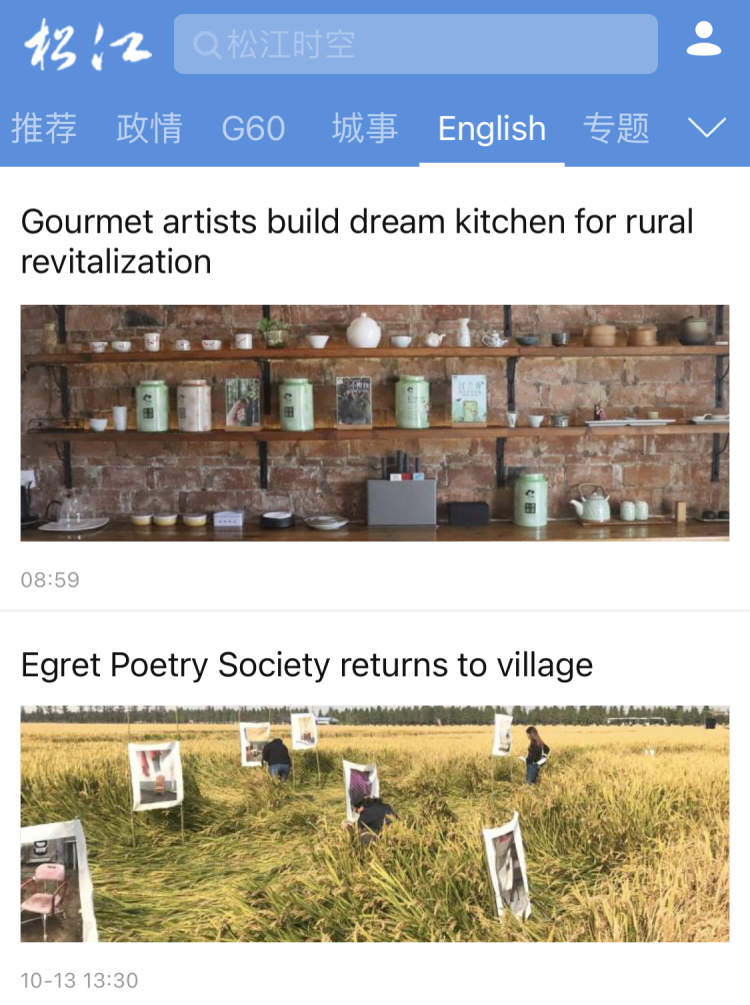Select the G60 tab

[x=253, y=128]
